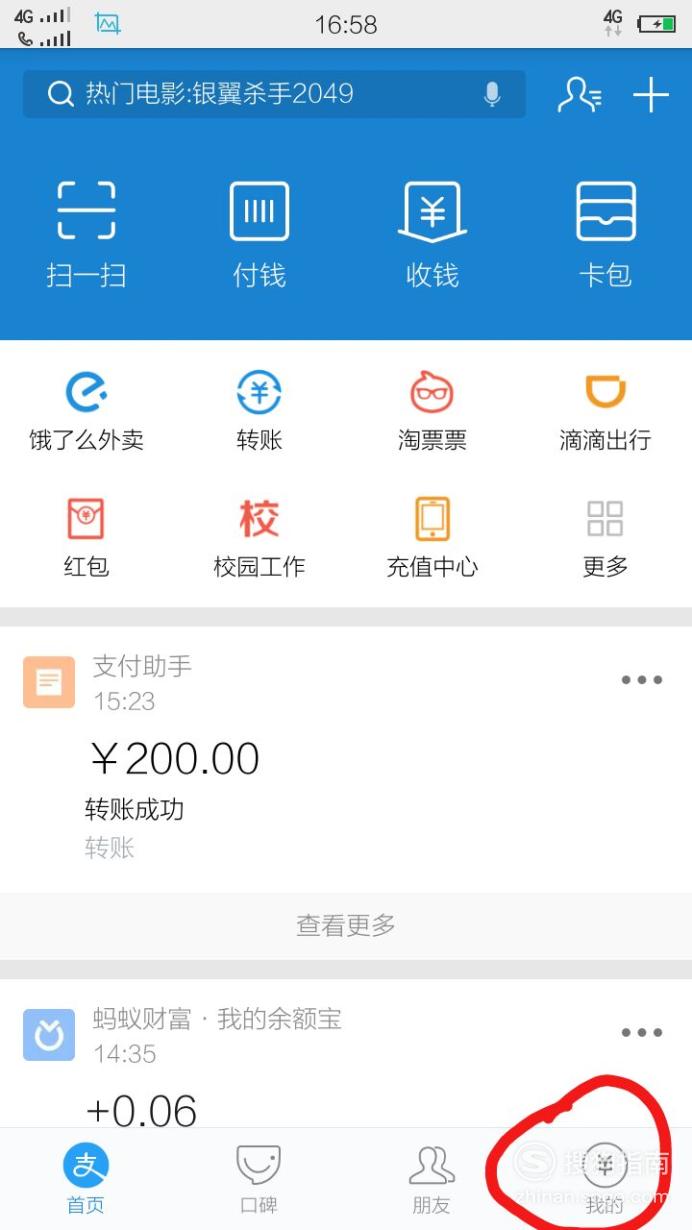The image size is (692, 1230).
Task: Open 付钱 payment code
Action: click(259, 234)
